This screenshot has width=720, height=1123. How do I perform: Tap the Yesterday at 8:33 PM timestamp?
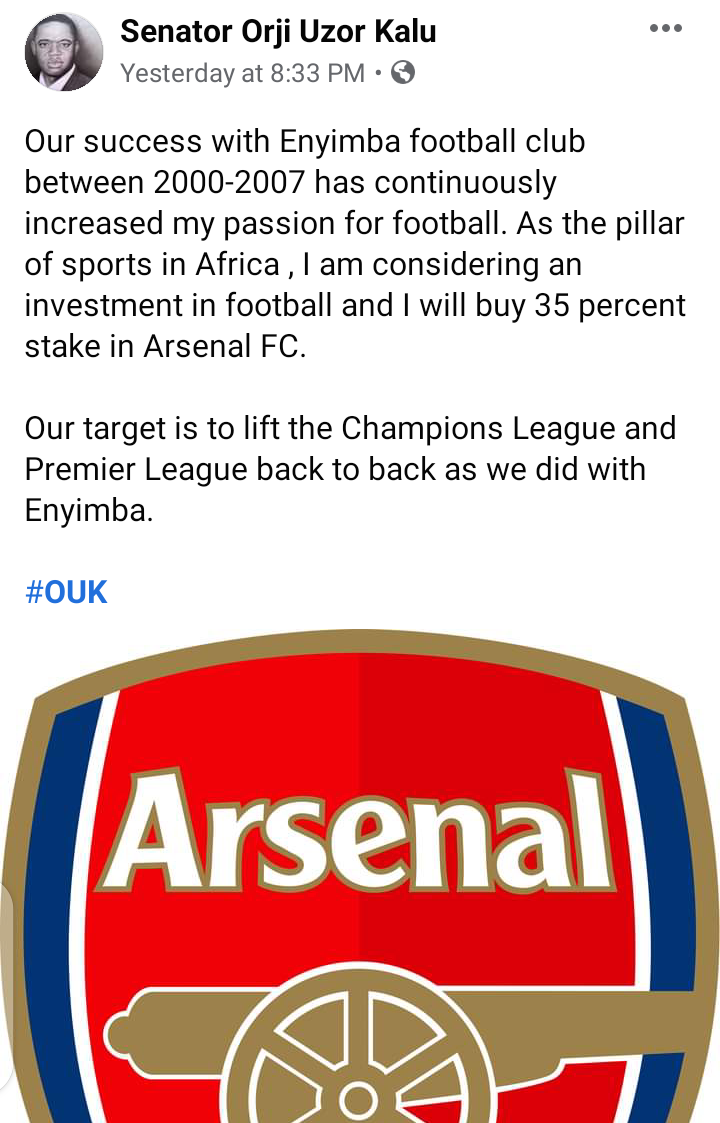coord(242,73)
